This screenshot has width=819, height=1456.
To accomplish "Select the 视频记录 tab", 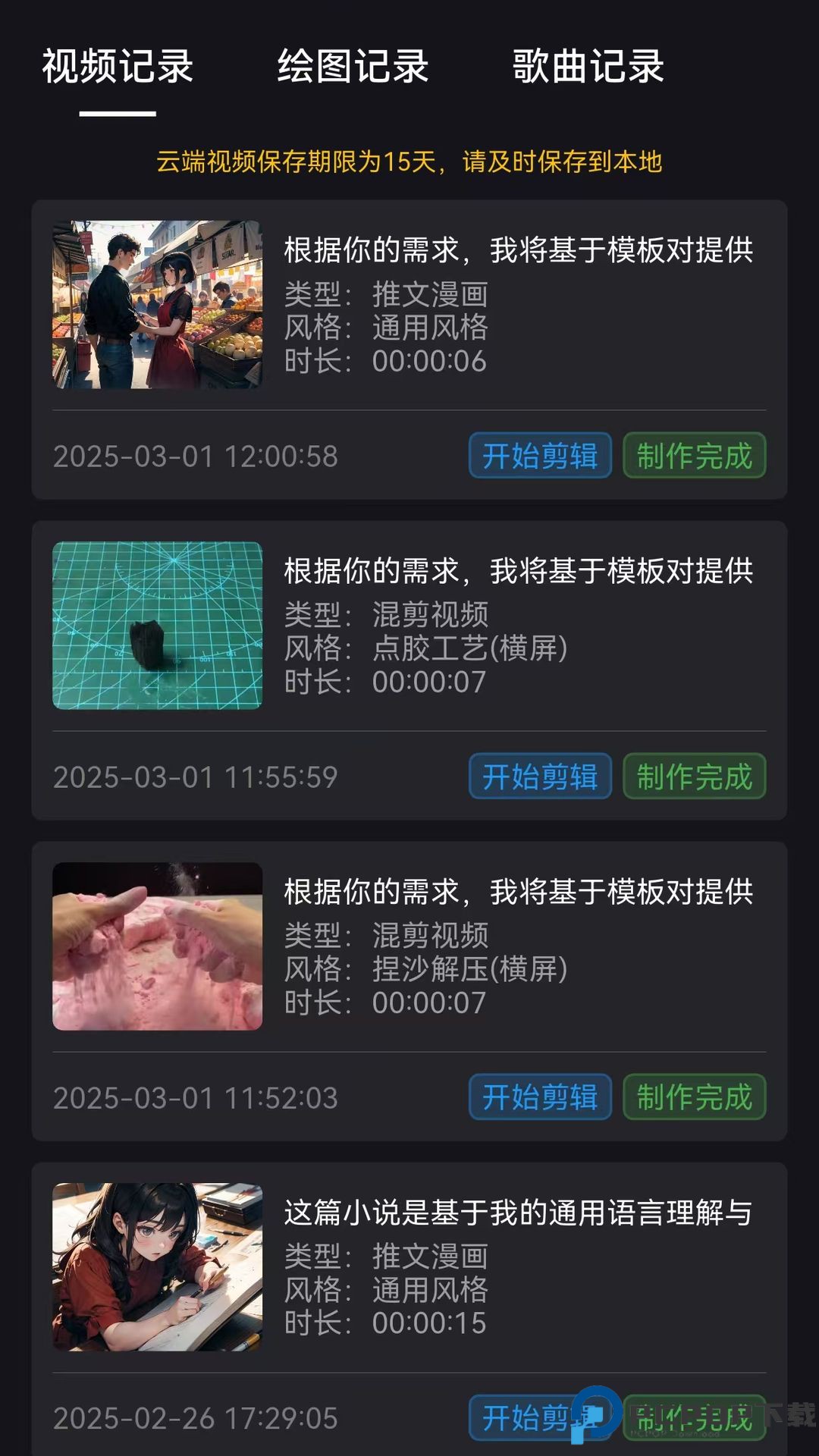I will [118, 67].
